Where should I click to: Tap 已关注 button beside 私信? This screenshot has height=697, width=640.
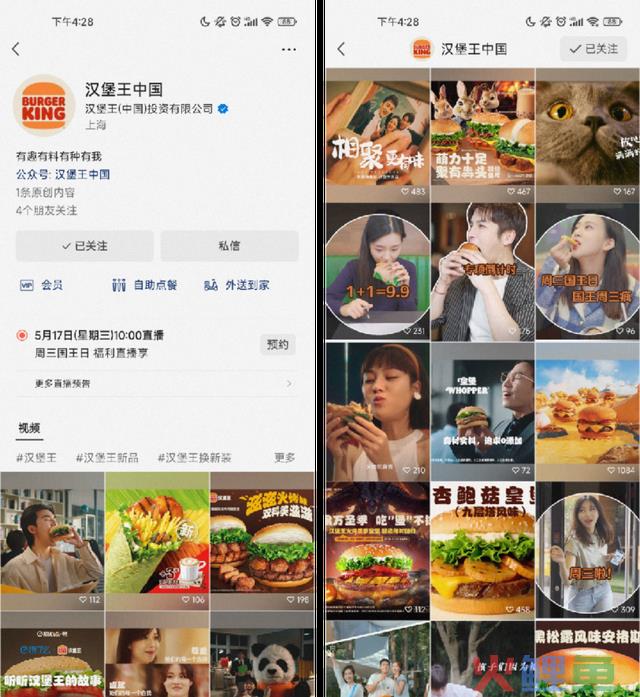click(85, 246)
